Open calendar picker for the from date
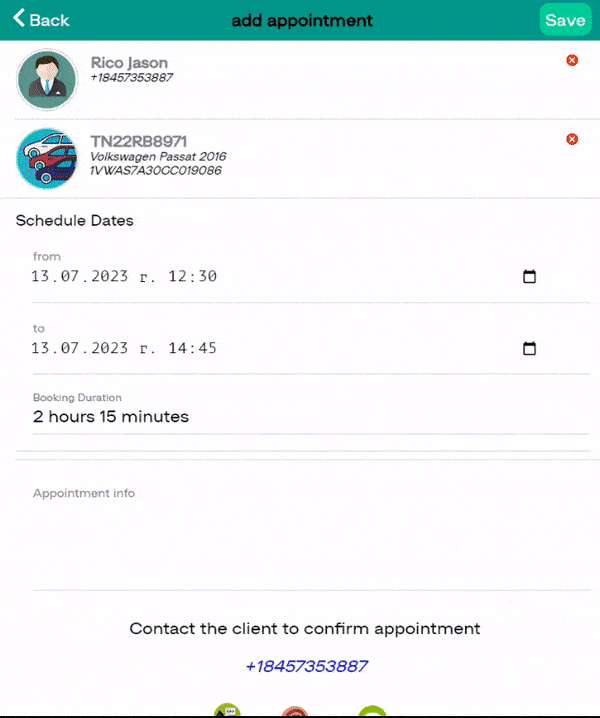Image resolution: width=600 pixels, height=718 pixels. click(x=530, y=277)
